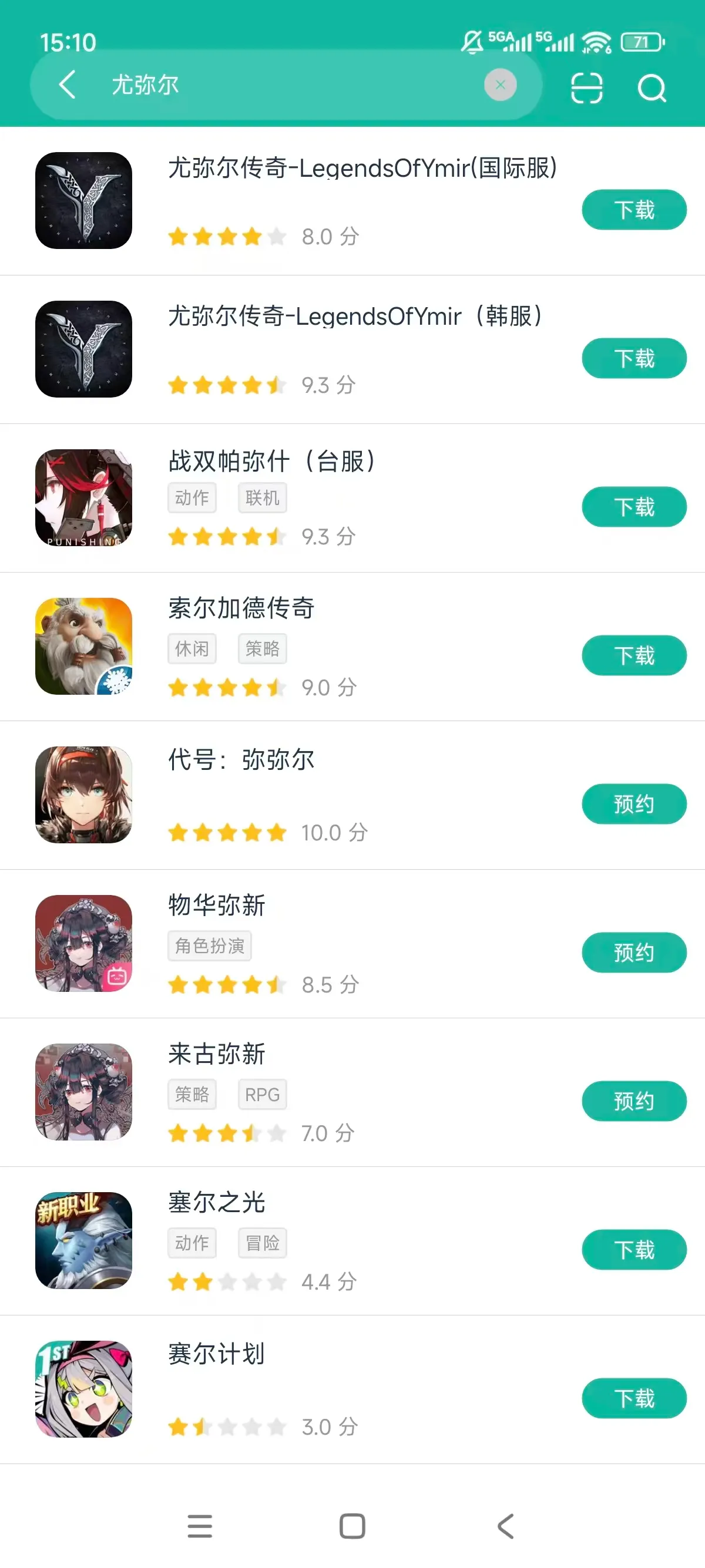Tap the 动作 tag under 战双帕弥什
705x1568 pixels.
[192, 498]
